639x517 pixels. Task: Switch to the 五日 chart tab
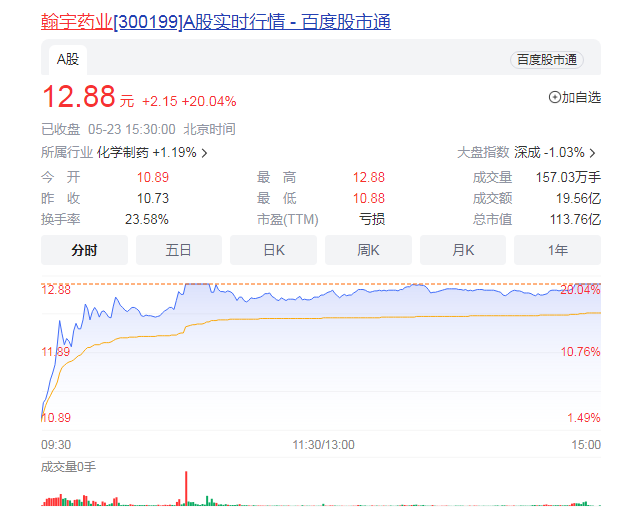point(178,250)
